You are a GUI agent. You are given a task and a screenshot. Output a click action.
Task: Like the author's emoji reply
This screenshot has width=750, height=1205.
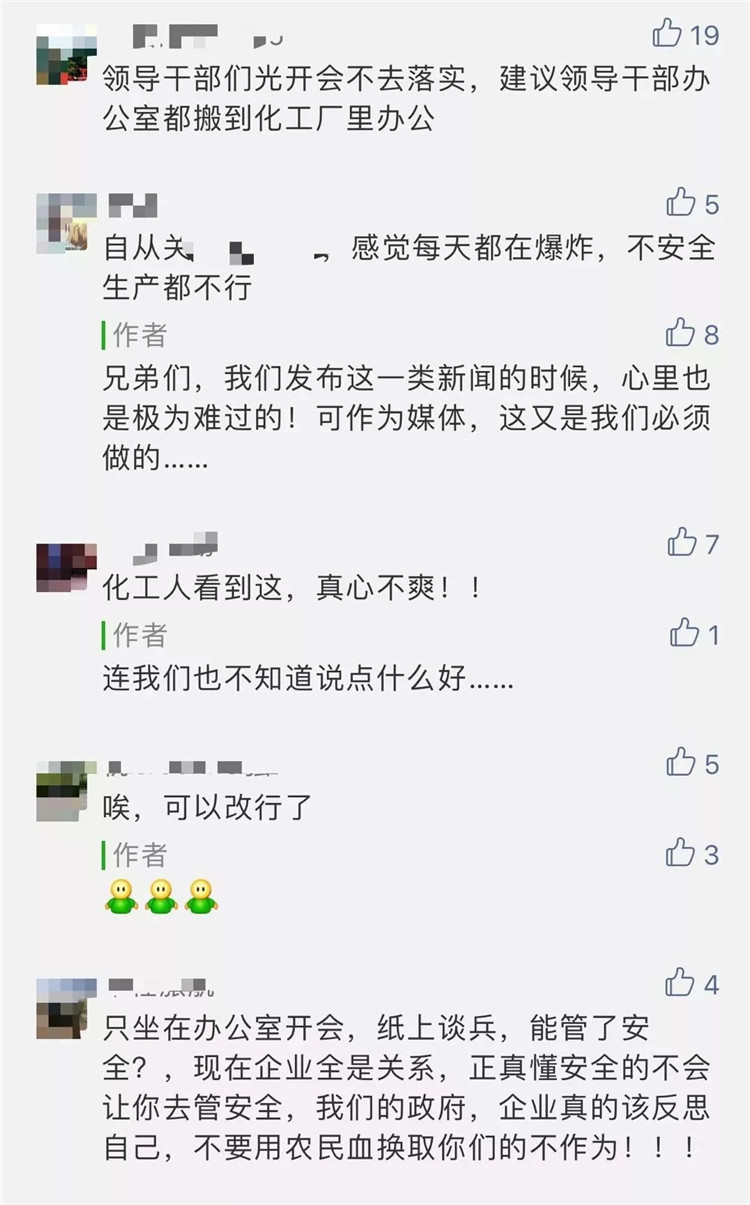pyautogui.click(x=681, y=852)
